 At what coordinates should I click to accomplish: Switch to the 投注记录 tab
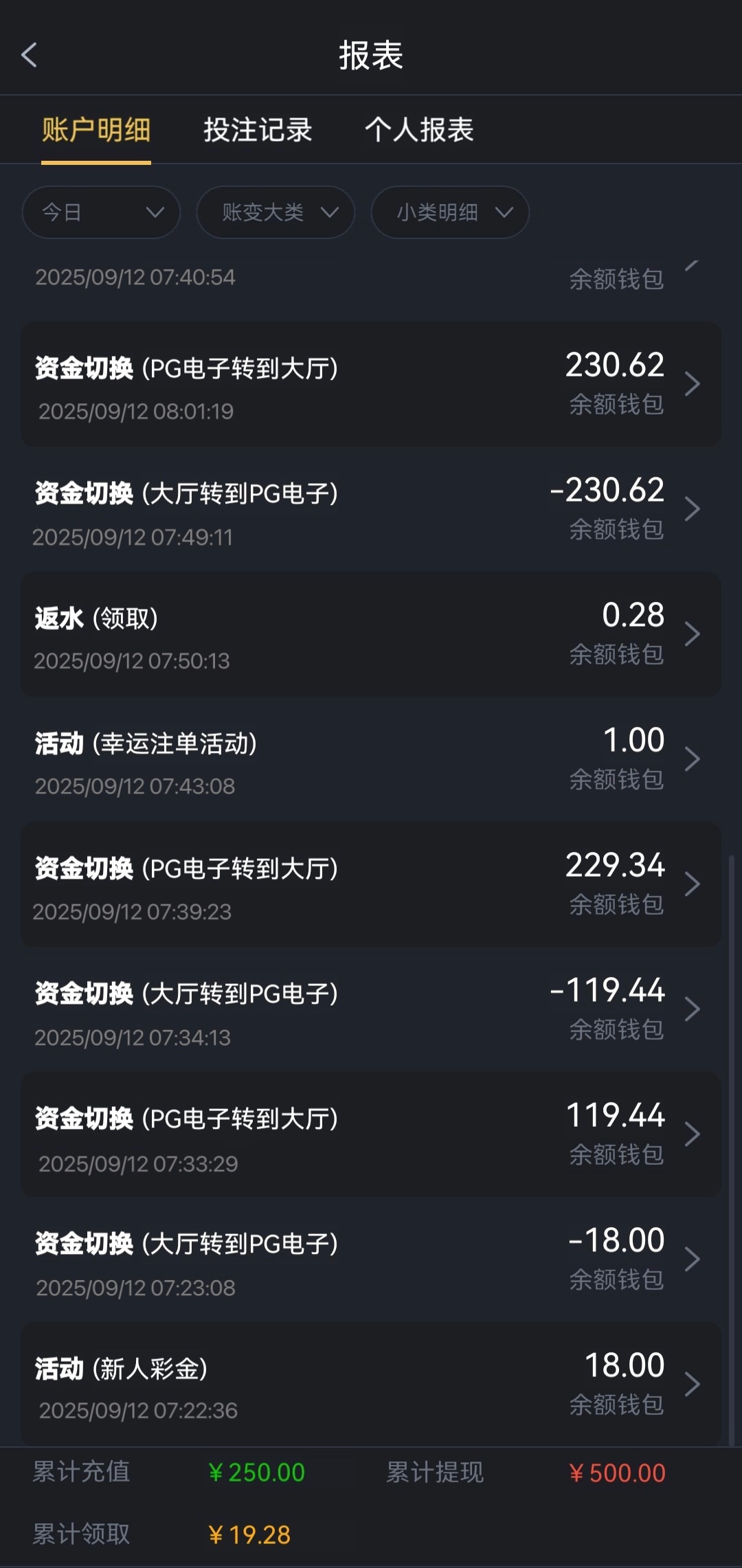pyautogui.click(x=258, y=130)
